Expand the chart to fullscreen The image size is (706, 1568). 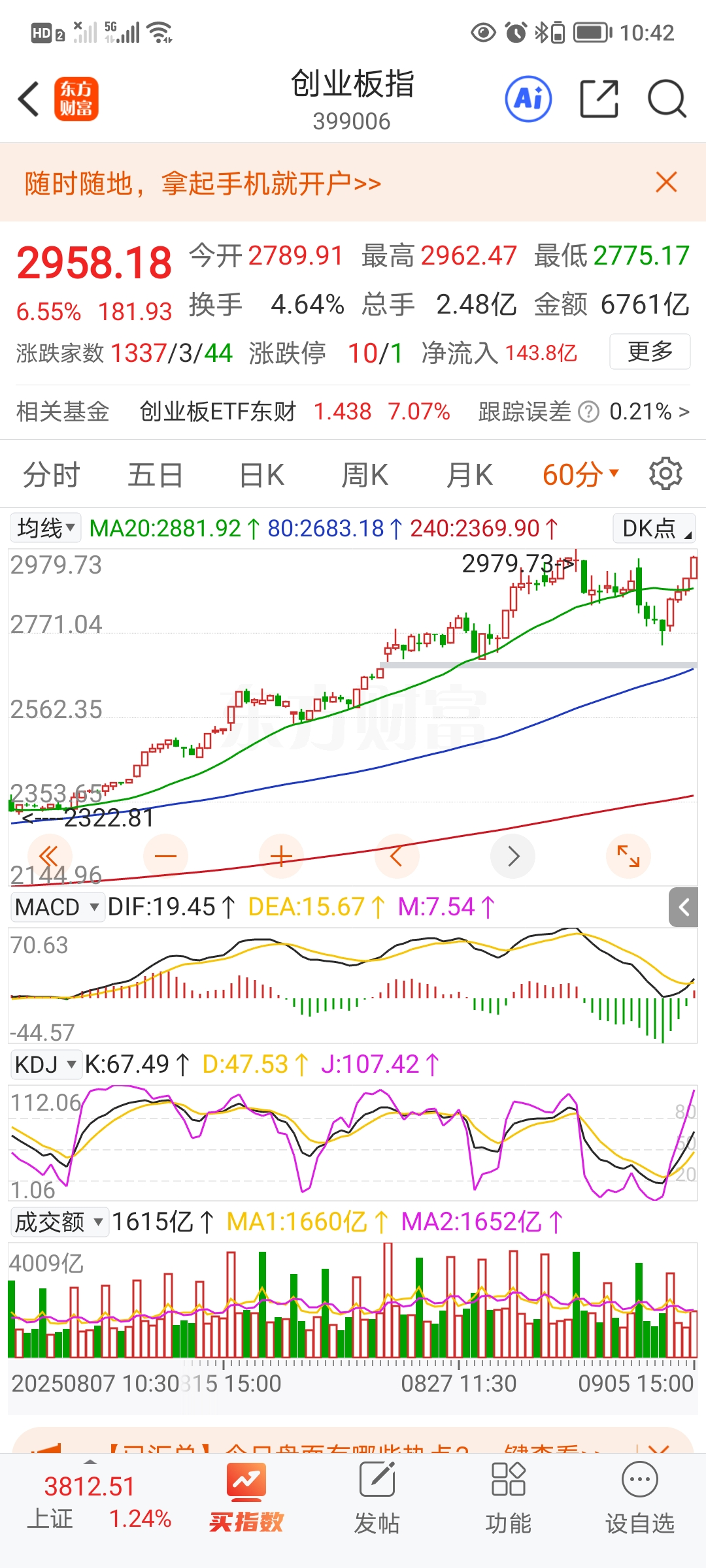pyautogui.click(x=628, y=856)
